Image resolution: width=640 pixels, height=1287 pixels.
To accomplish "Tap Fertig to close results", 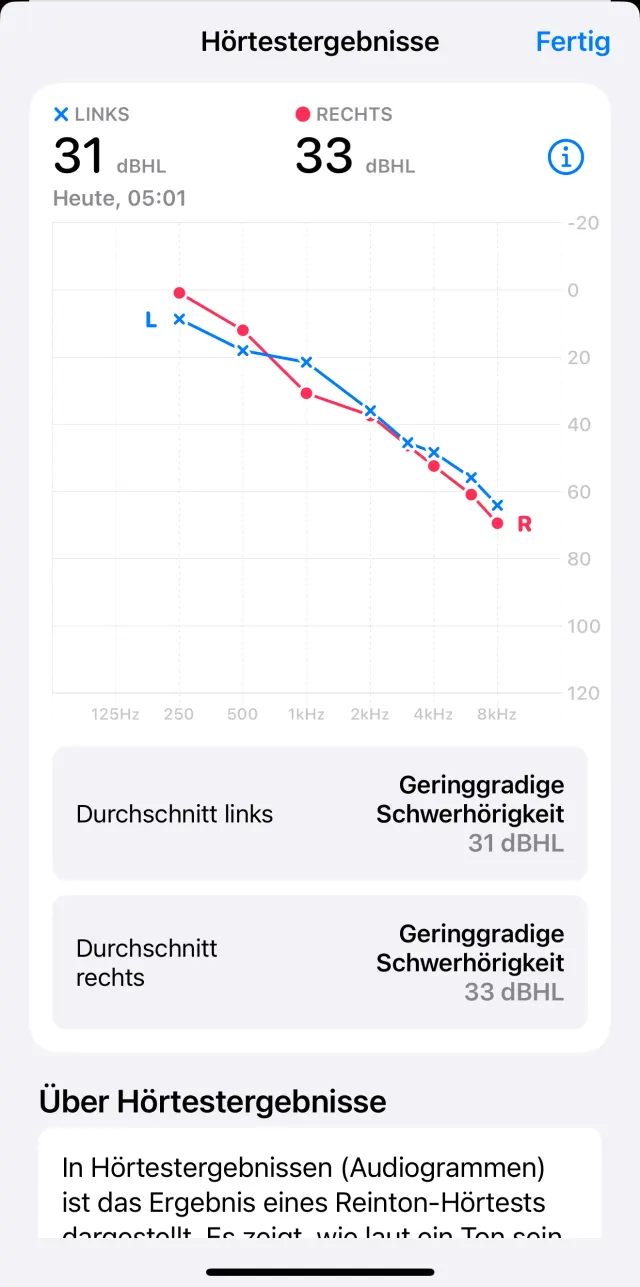I will [x=572, y=42].
